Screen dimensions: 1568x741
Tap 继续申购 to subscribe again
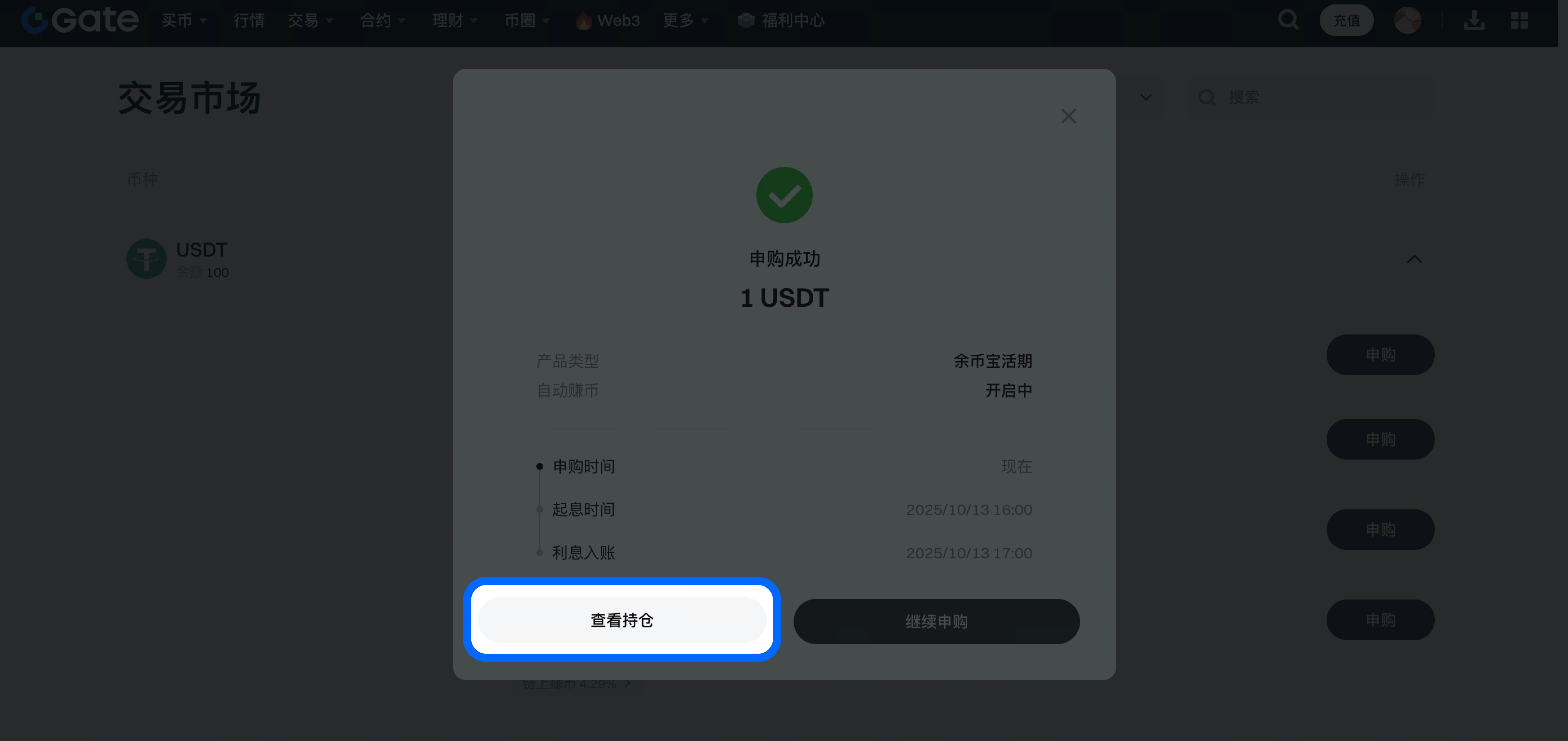(x=936, y=622)
